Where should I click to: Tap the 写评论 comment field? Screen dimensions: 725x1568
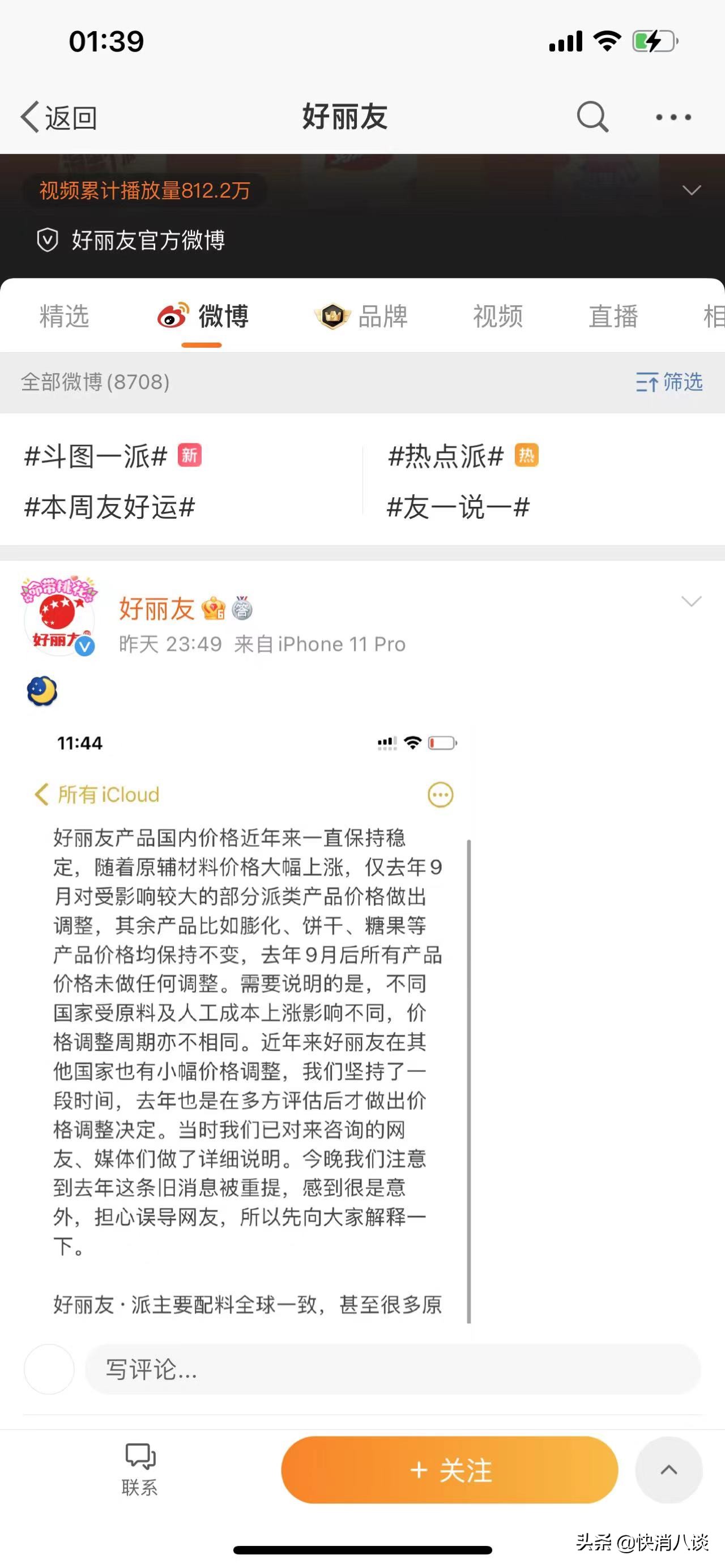393,1370
